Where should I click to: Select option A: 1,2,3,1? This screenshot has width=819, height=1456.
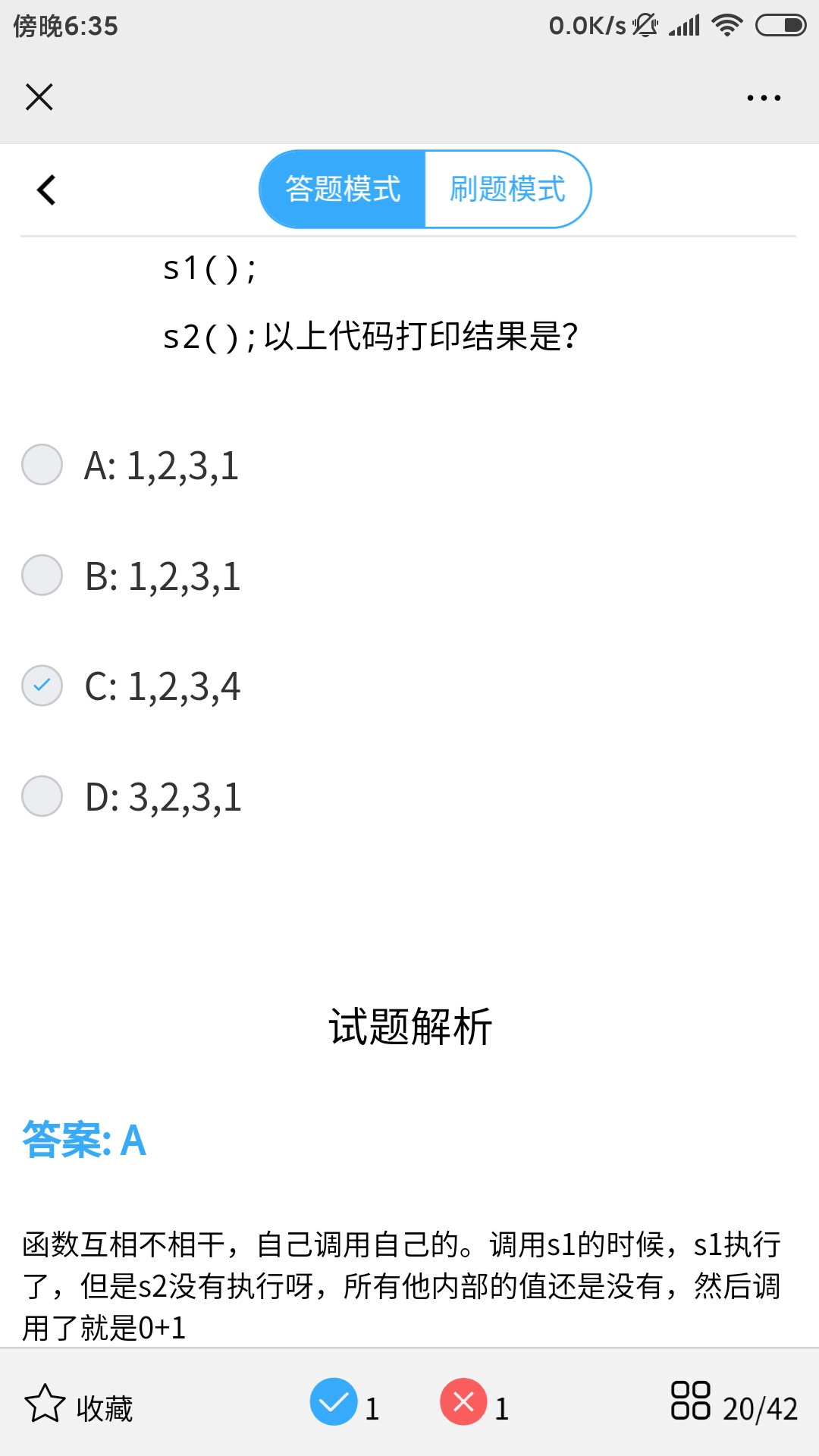[42, 465]
